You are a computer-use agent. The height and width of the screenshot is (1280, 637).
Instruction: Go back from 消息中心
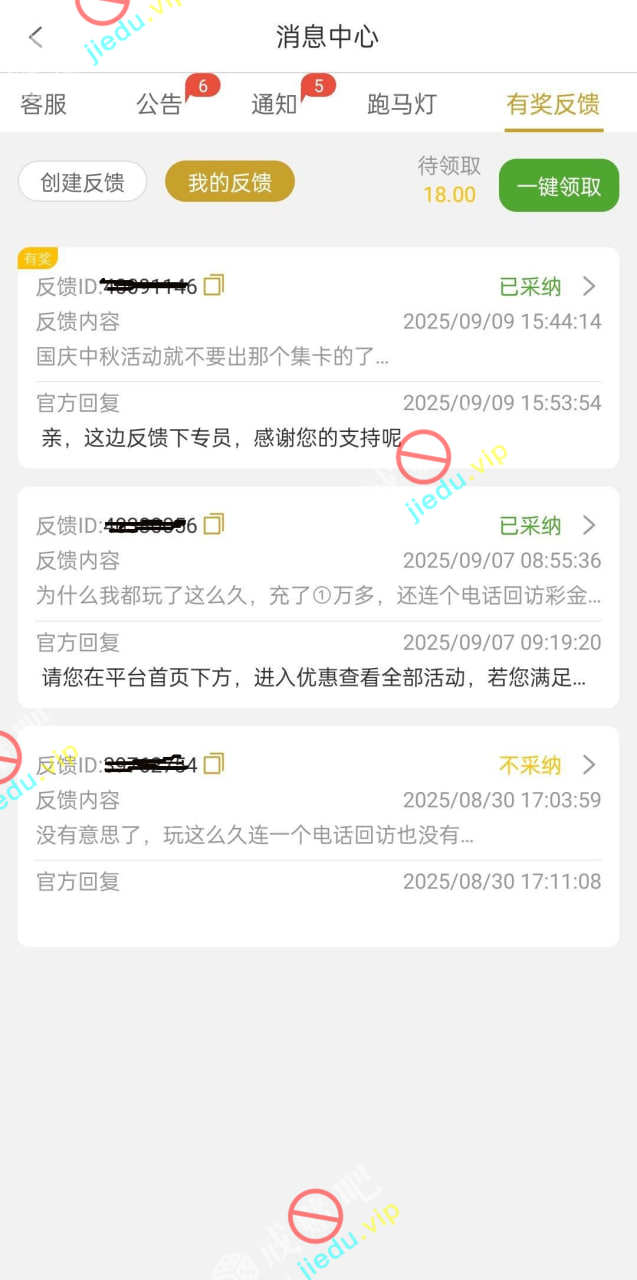[36, 38]
